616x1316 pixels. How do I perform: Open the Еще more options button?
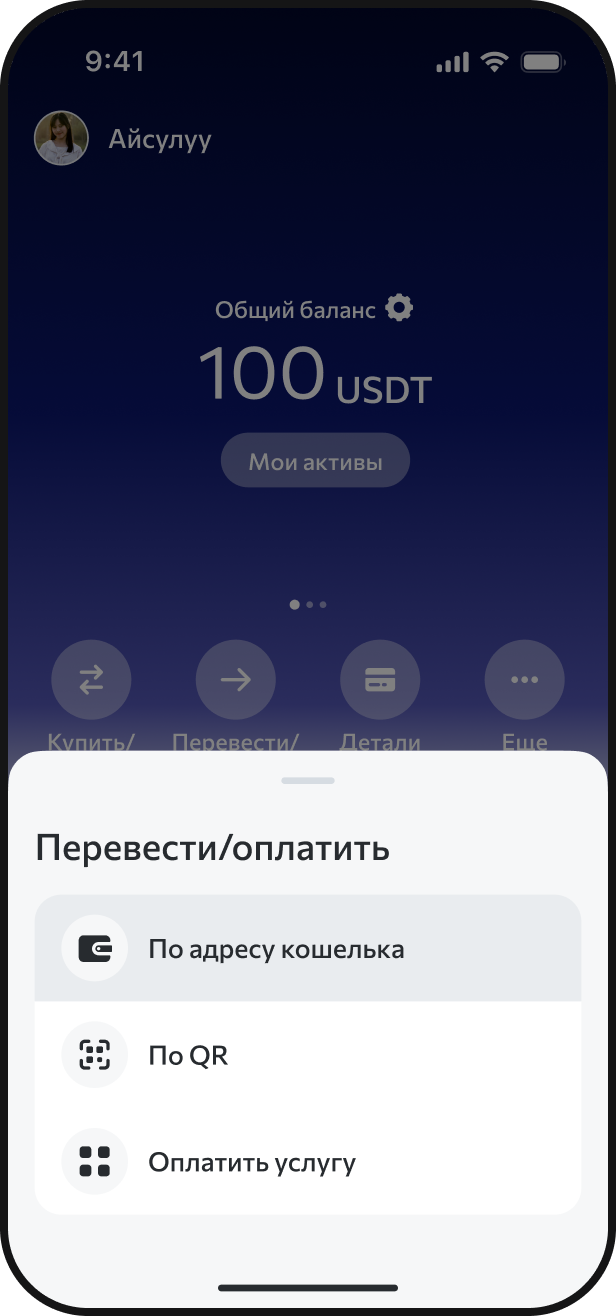[x=524, y=681]
